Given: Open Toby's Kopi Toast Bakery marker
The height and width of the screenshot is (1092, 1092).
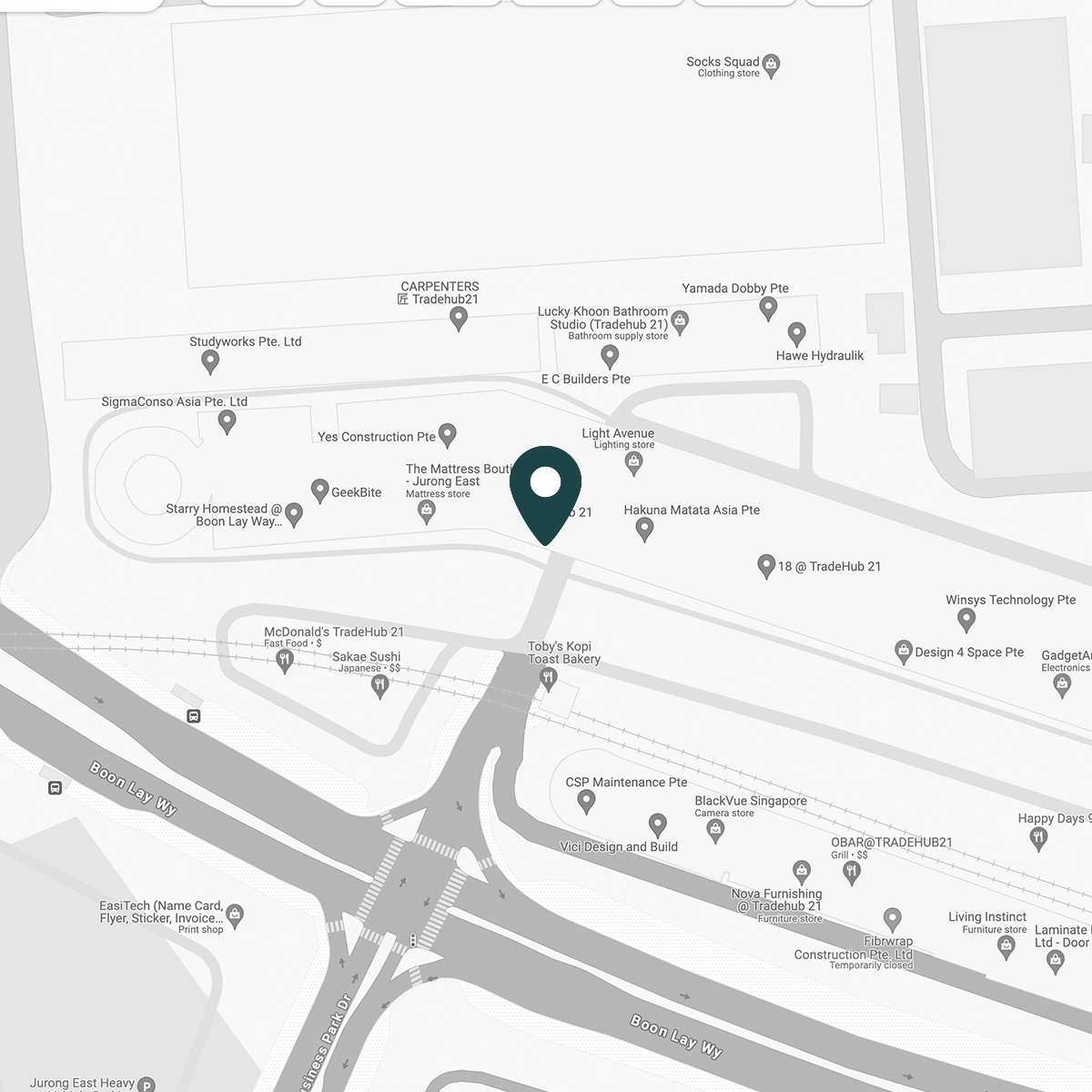Looking at the screenshot, I should [x=548, y=677].
